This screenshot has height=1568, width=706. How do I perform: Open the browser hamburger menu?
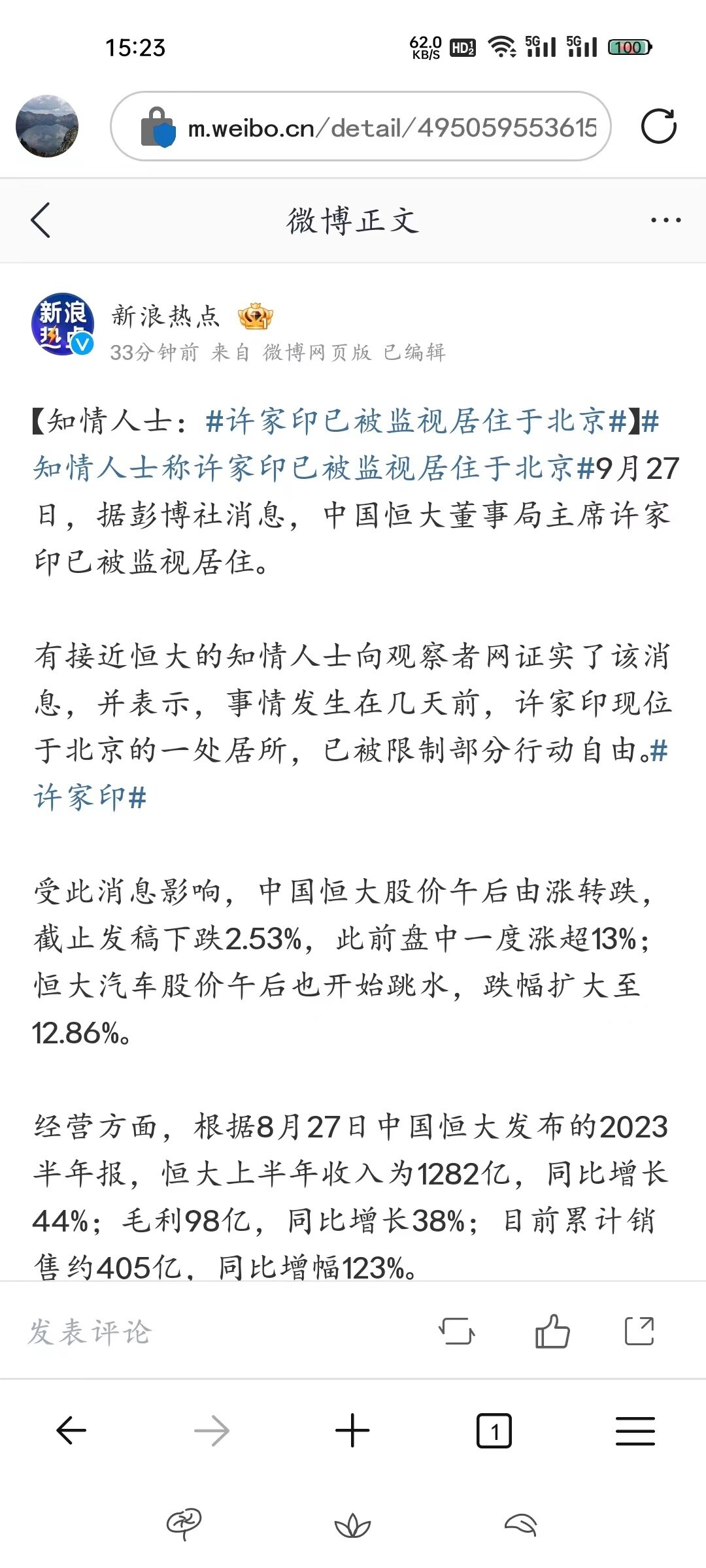click(x=635, y=1431)
